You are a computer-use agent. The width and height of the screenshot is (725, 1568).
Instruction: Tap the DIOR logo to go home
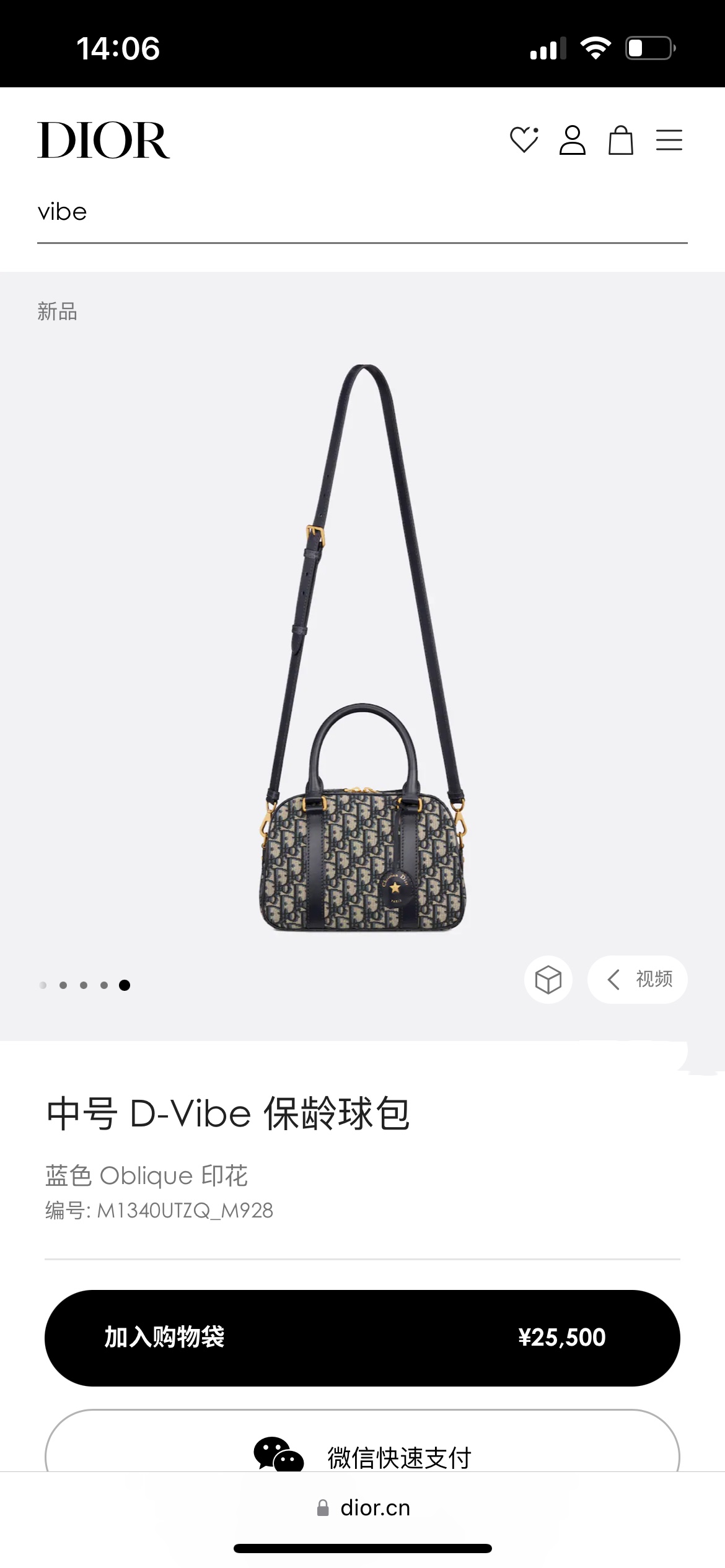click(x=103, y=140)
